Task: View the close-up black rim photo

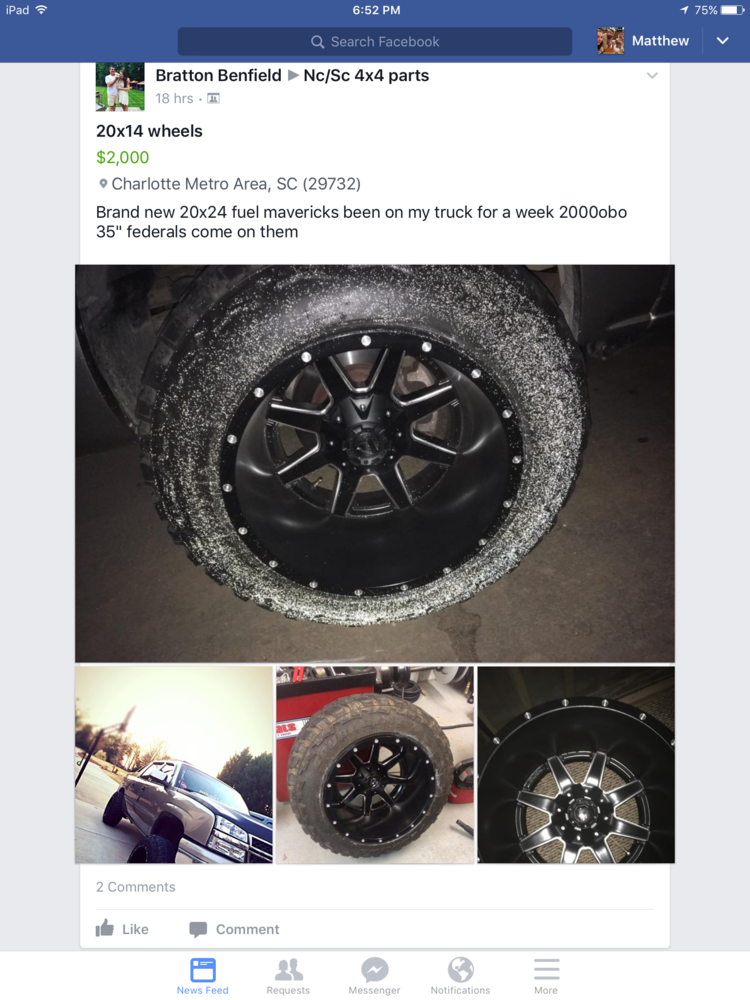Action: tap(576, 765)
